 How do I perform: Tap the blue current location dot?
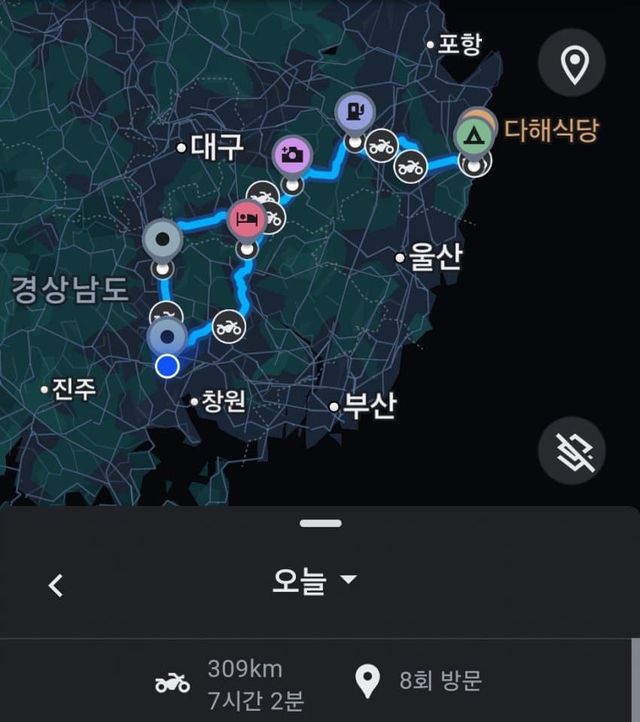(x=167, y=366)
